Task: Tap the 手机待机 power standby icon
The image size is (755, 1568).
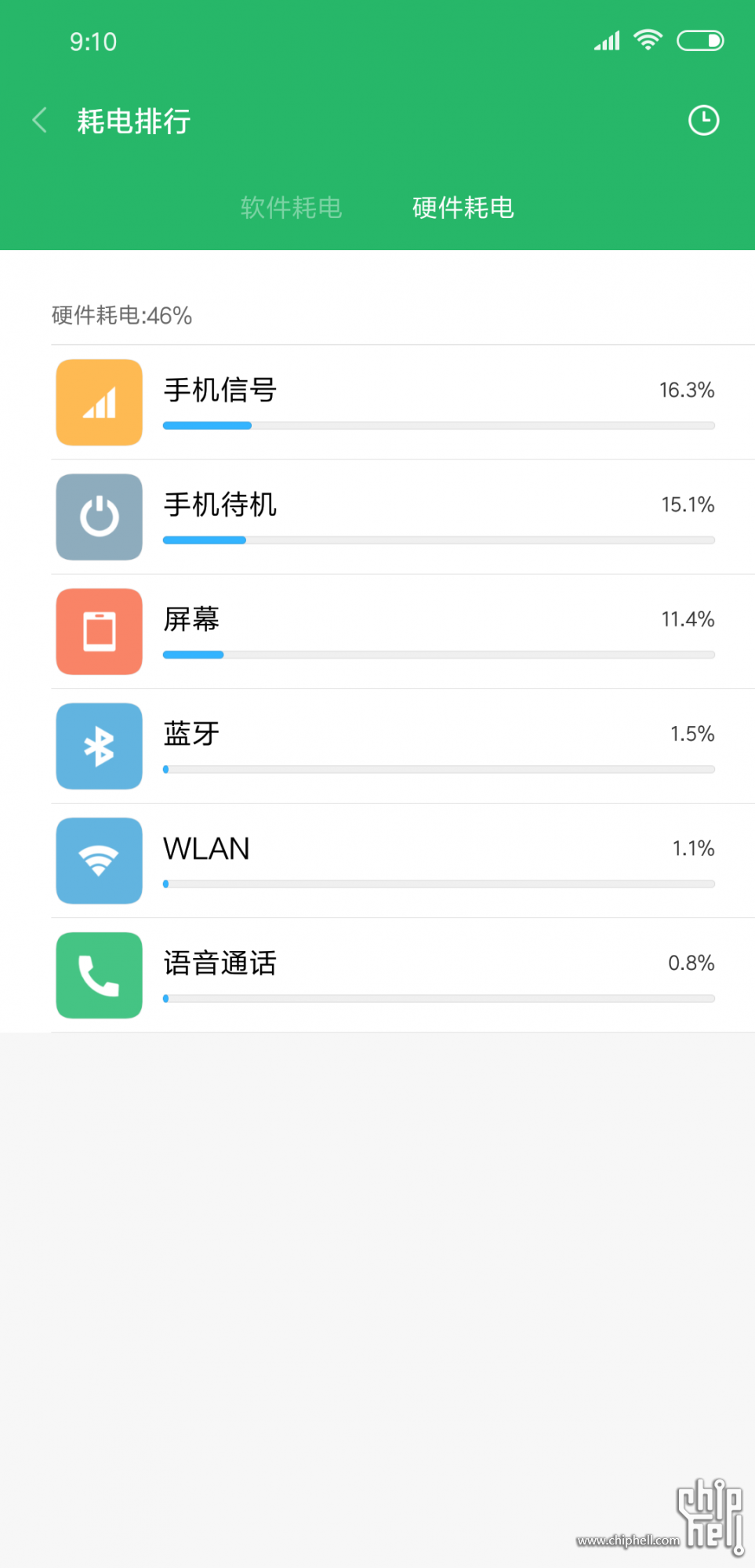Action: click(x=99, y=517)
